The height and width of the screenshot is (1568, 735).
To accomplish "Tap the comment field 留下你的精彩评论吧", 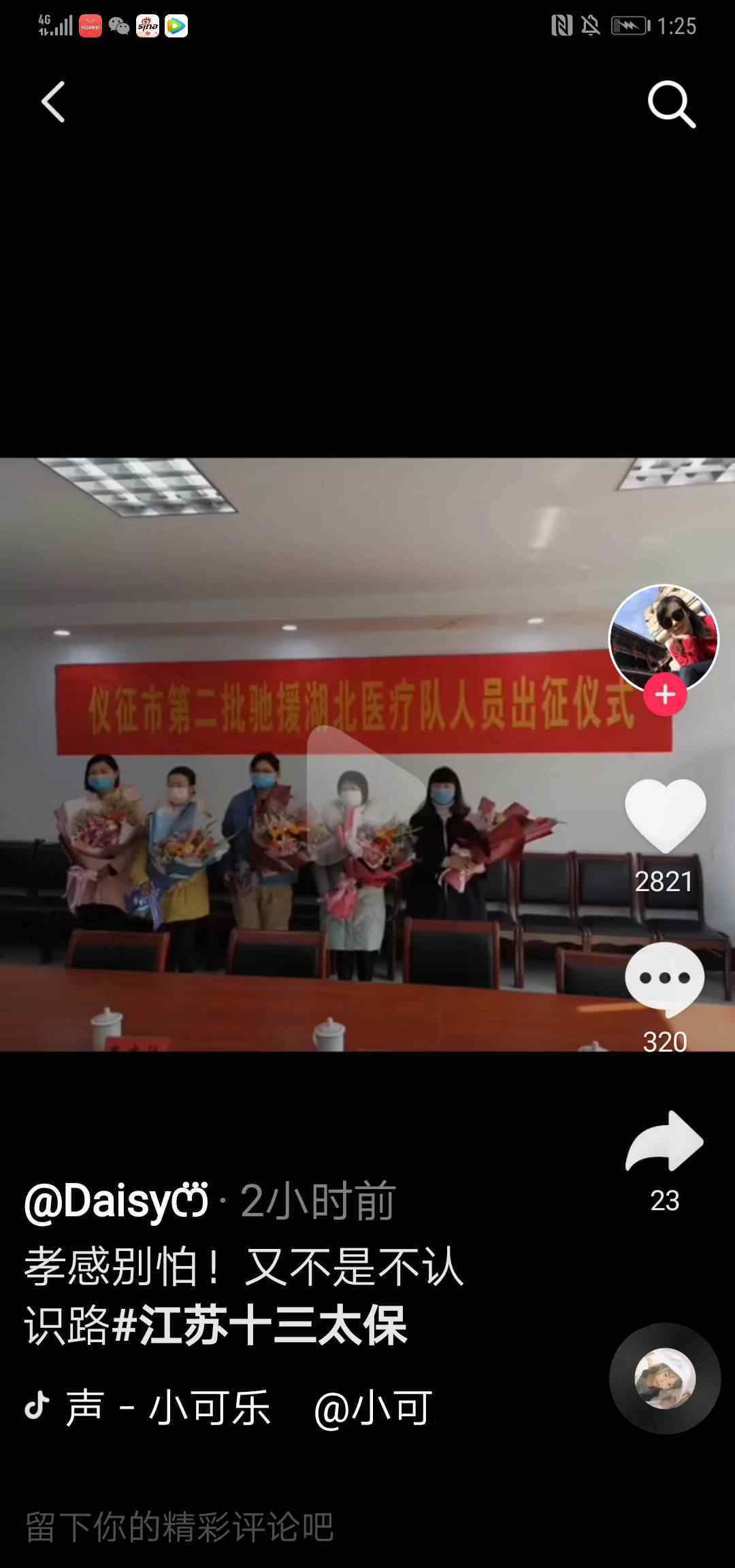I will (180, 1527).
